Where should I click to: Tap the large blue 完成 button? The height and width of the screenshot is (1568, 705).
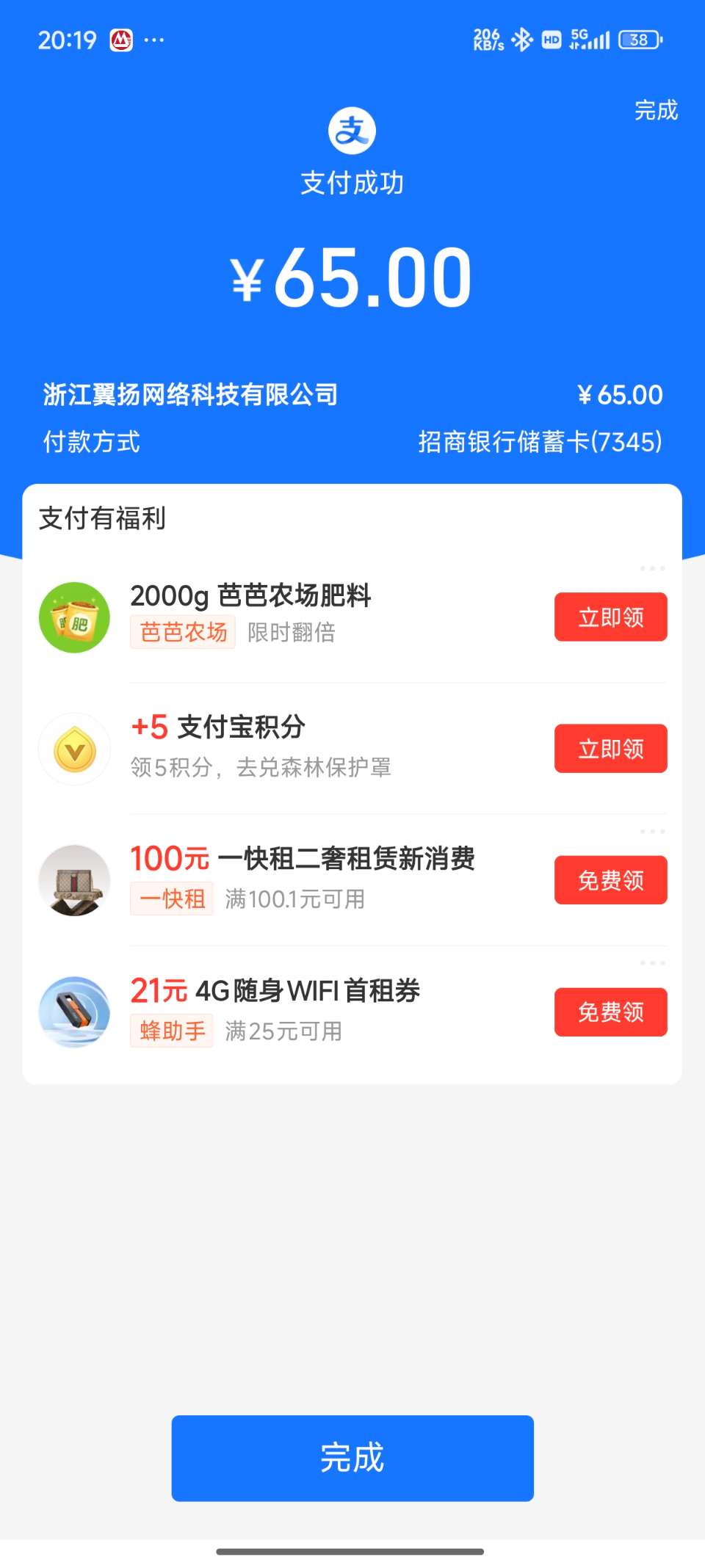[352, 1458]
